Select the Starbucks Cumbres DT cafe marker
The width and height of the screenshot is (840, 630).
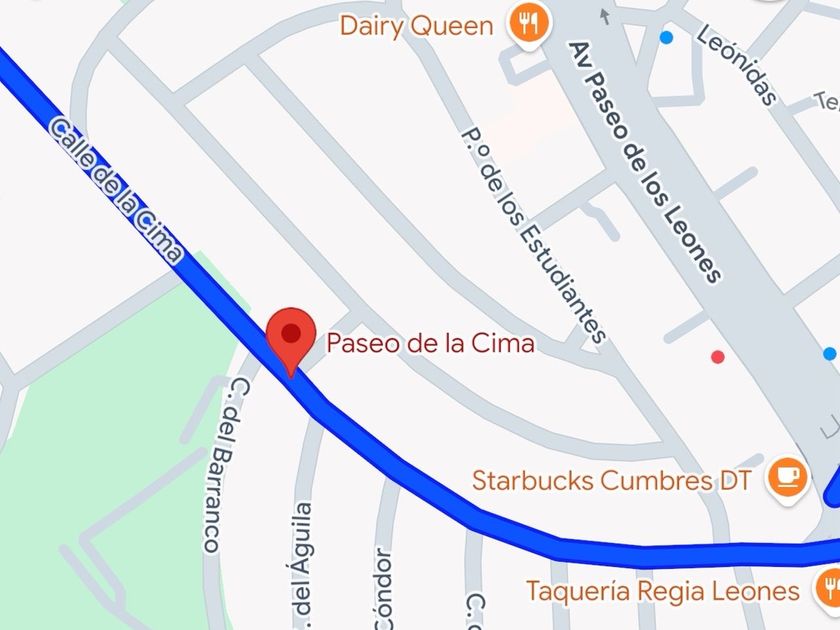click(x=787, y=478)
